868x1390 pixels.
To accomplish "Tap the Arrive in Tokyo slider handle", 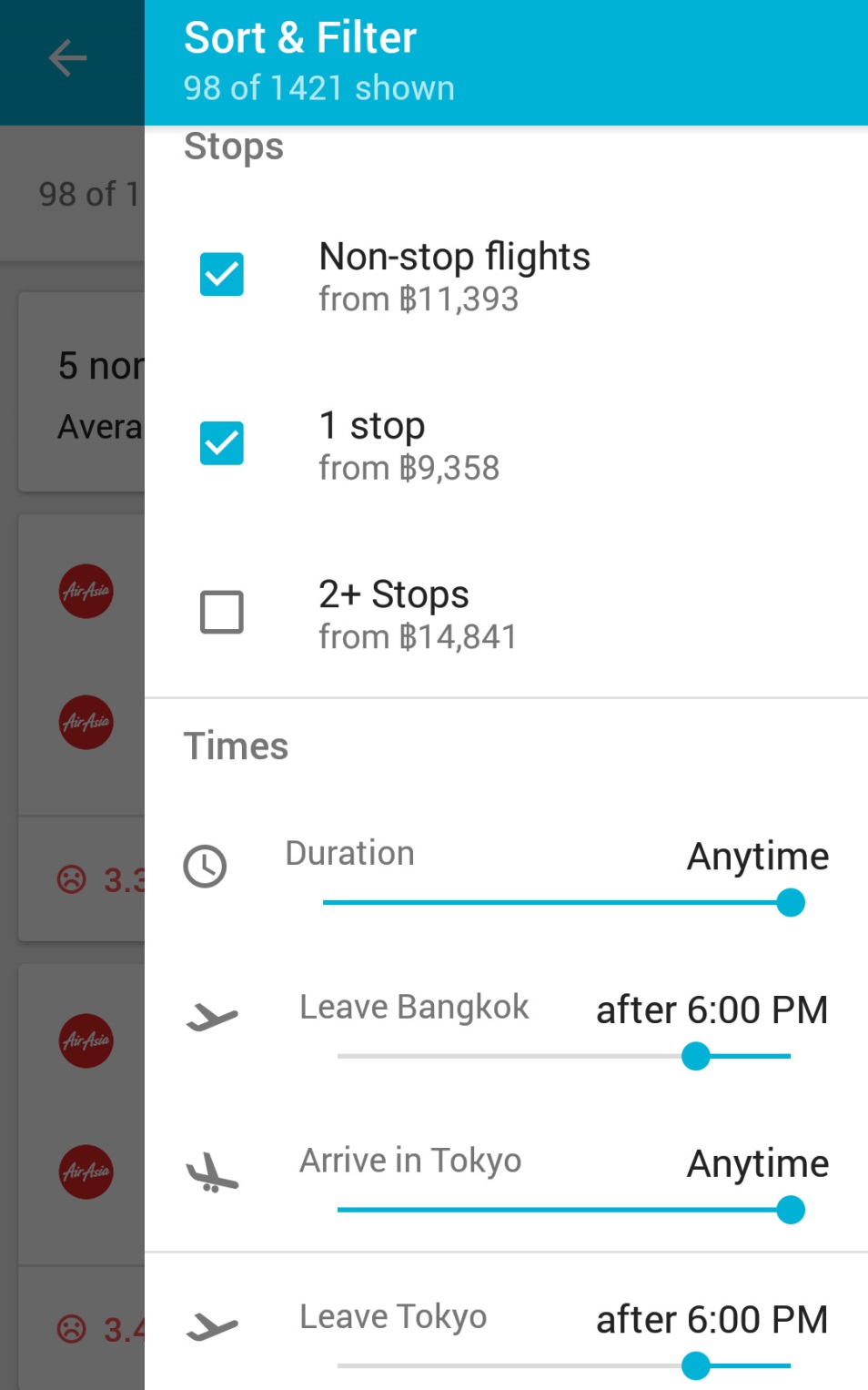I will pos(791,1211).
